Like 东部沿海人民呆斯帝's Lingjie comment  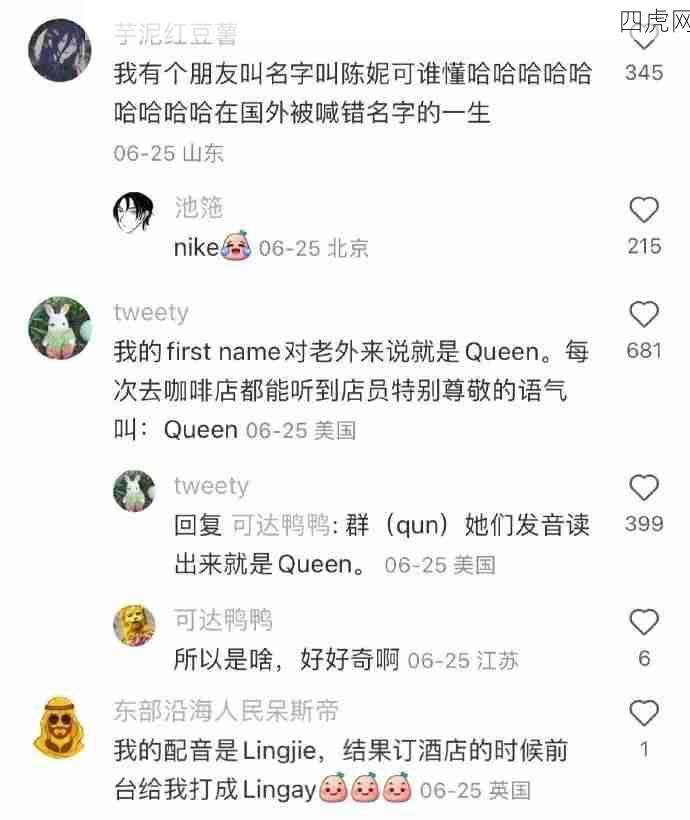[x=644, y=713]
